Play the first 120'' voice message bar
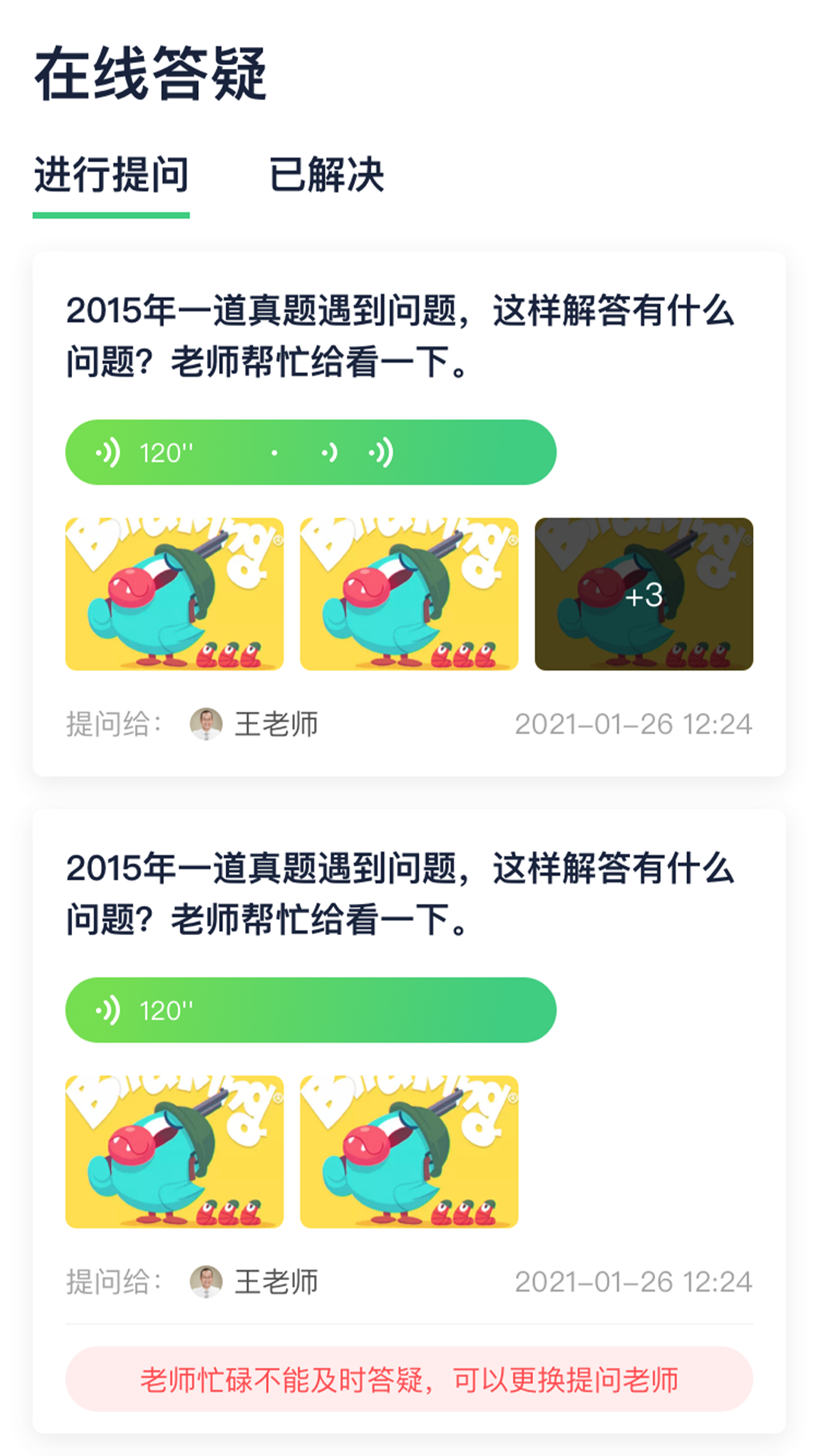The width and height of the screenshot is (819, 1456). coord(311,451)
